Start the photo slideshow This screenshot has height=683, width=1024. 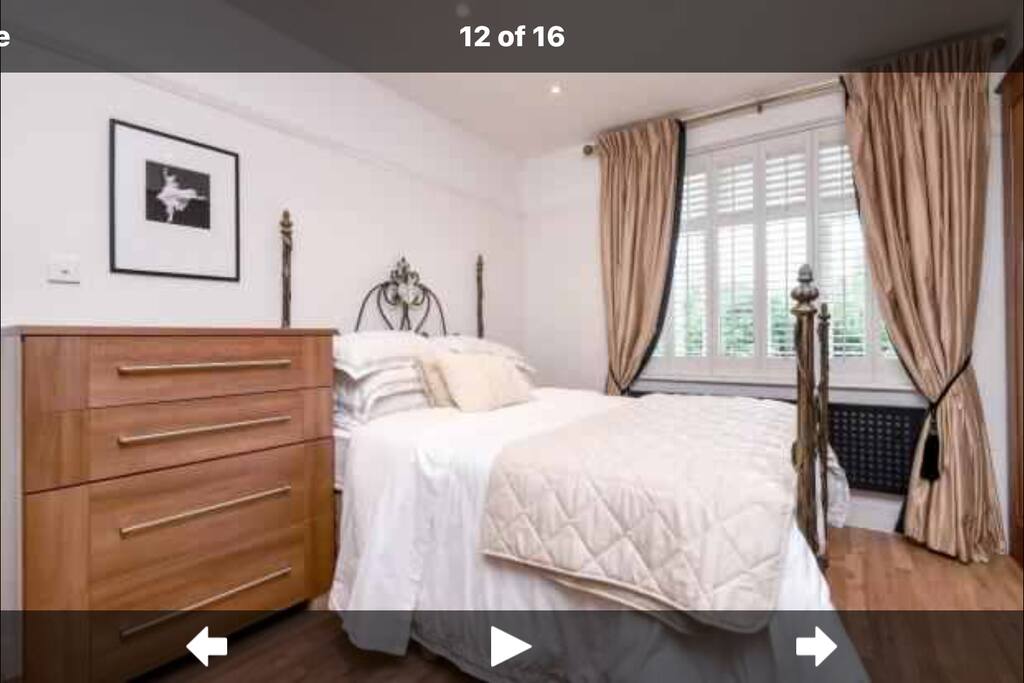(x=509, y=647)
